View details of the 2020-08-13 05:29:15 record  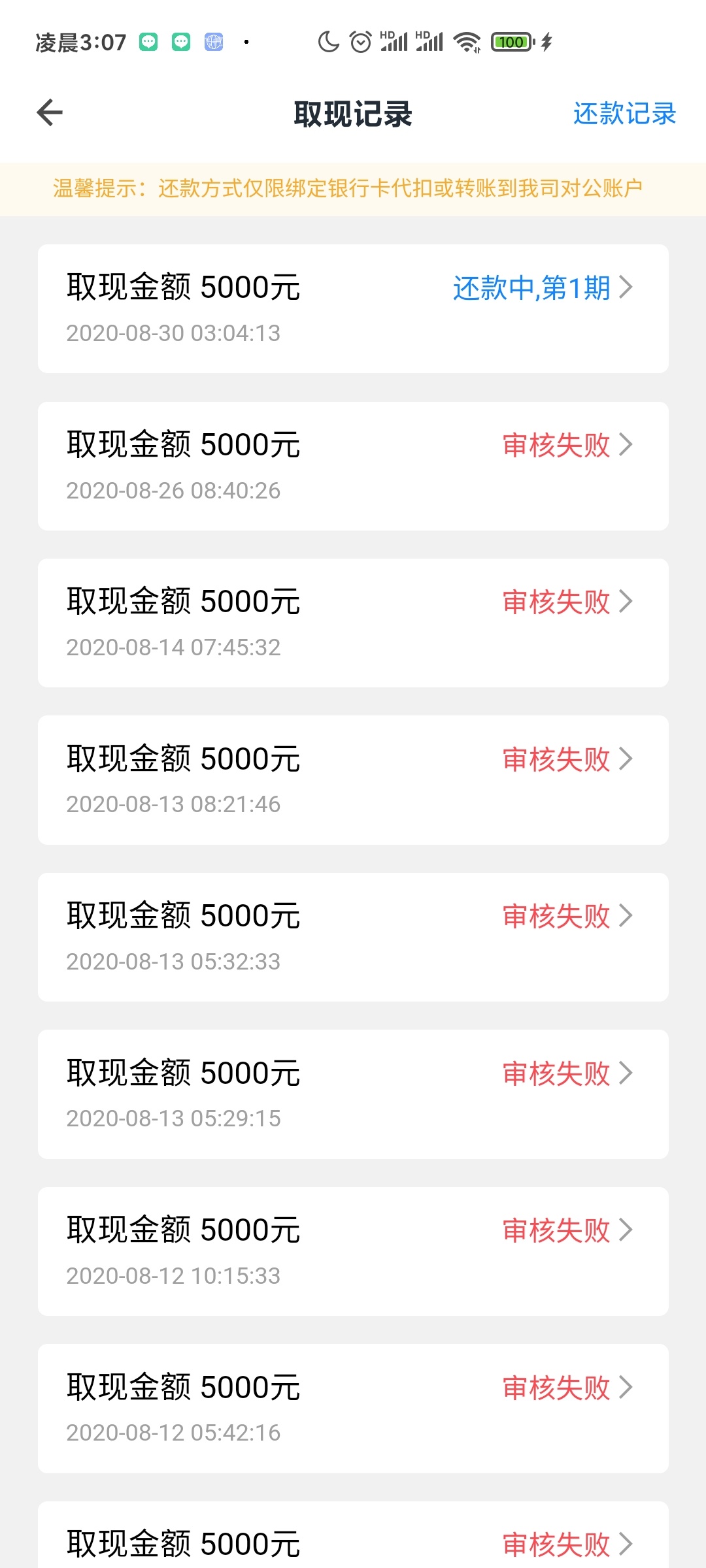pyautogui.click(x=353, y=1094)
